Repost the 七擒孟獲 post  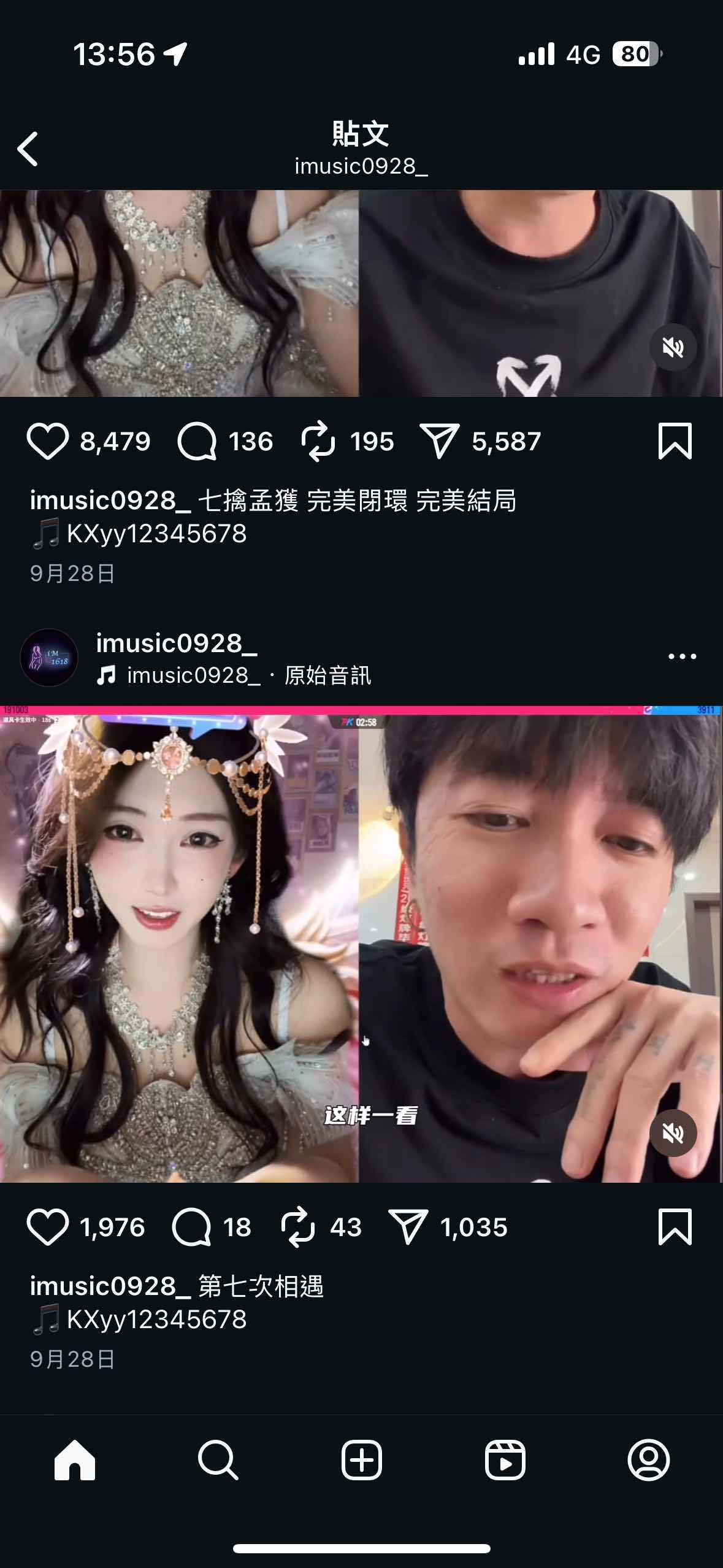click(x=318, y=441)
